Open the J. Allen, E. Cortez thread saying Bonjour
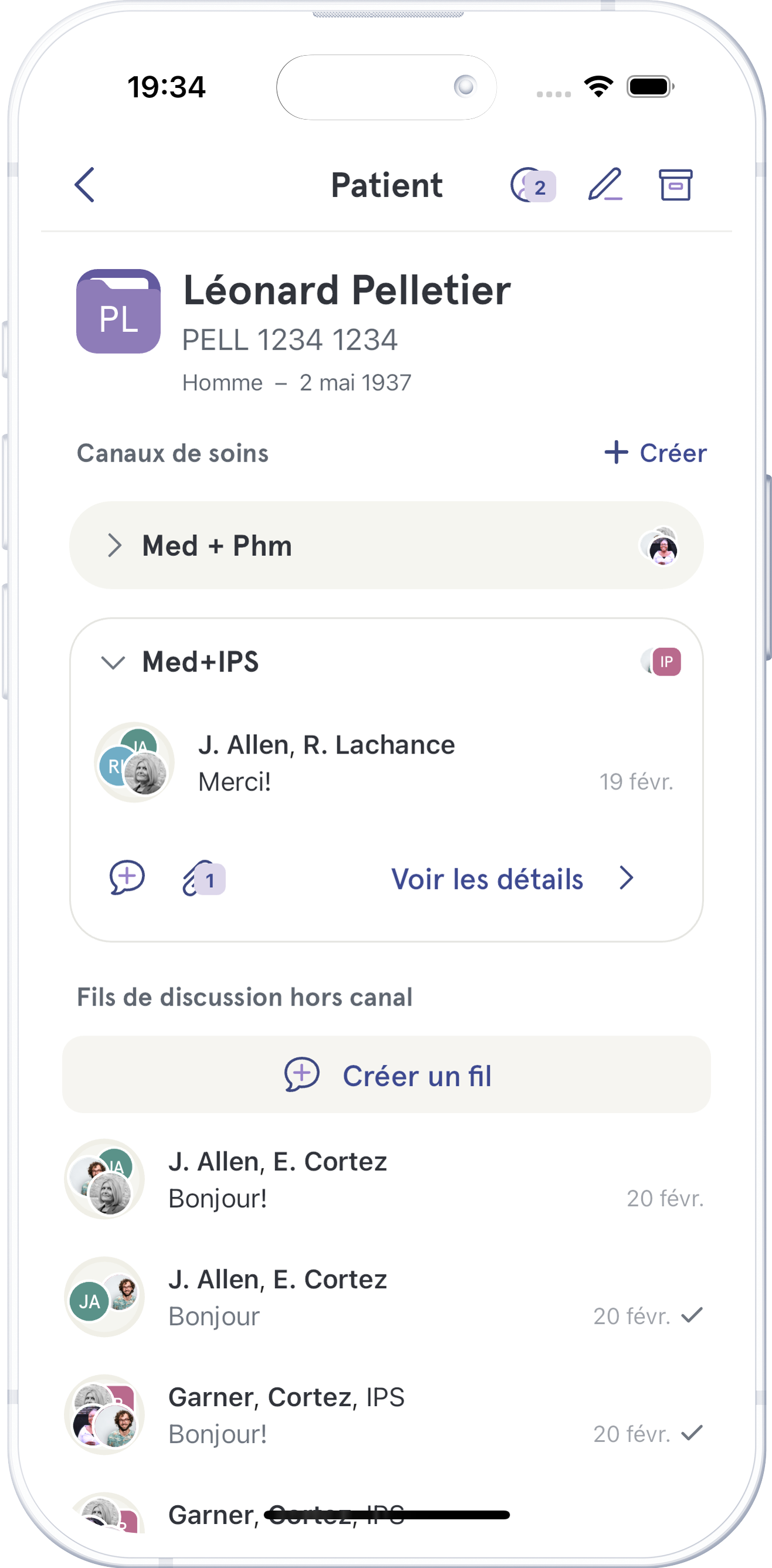Screen dimensions: 772x1568 tap(386, 1298)
